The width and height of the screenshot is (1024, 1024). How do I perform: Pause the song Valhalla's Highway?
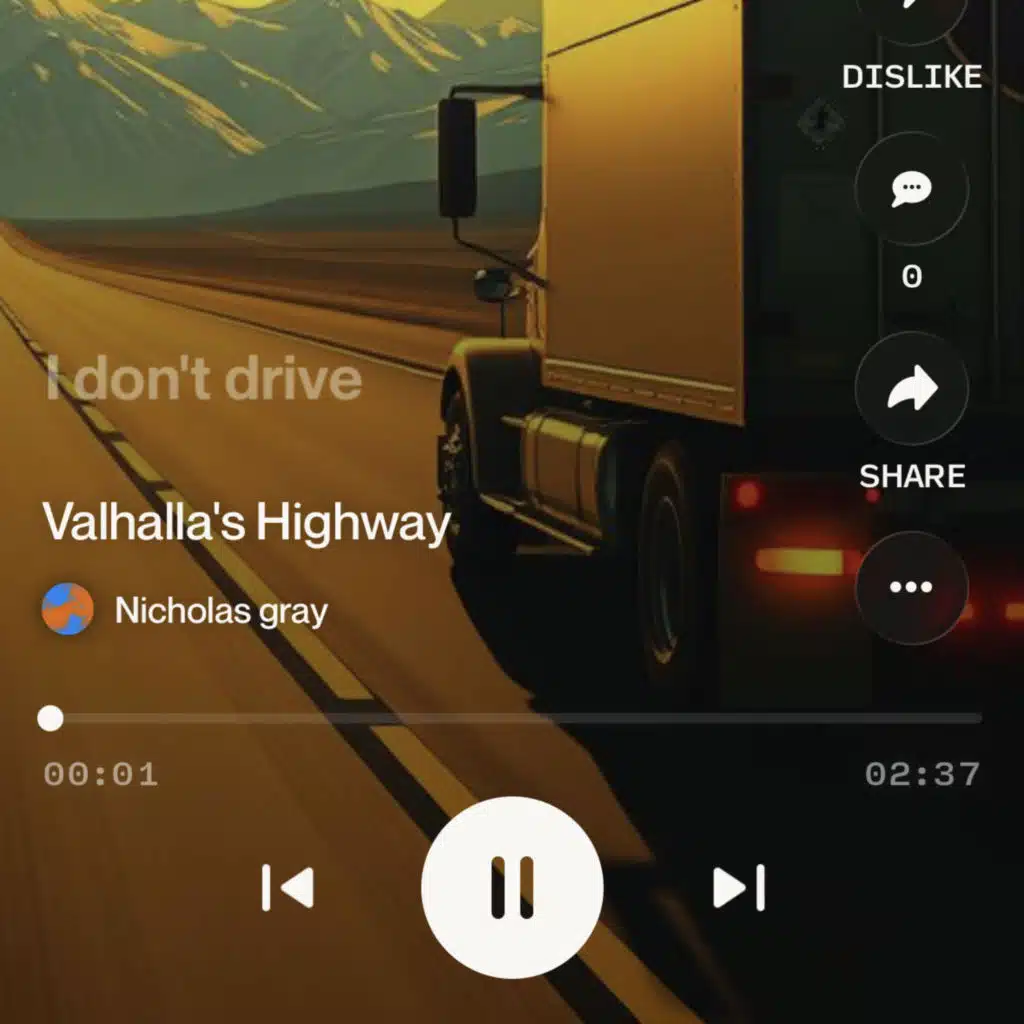tap(512, 887)
